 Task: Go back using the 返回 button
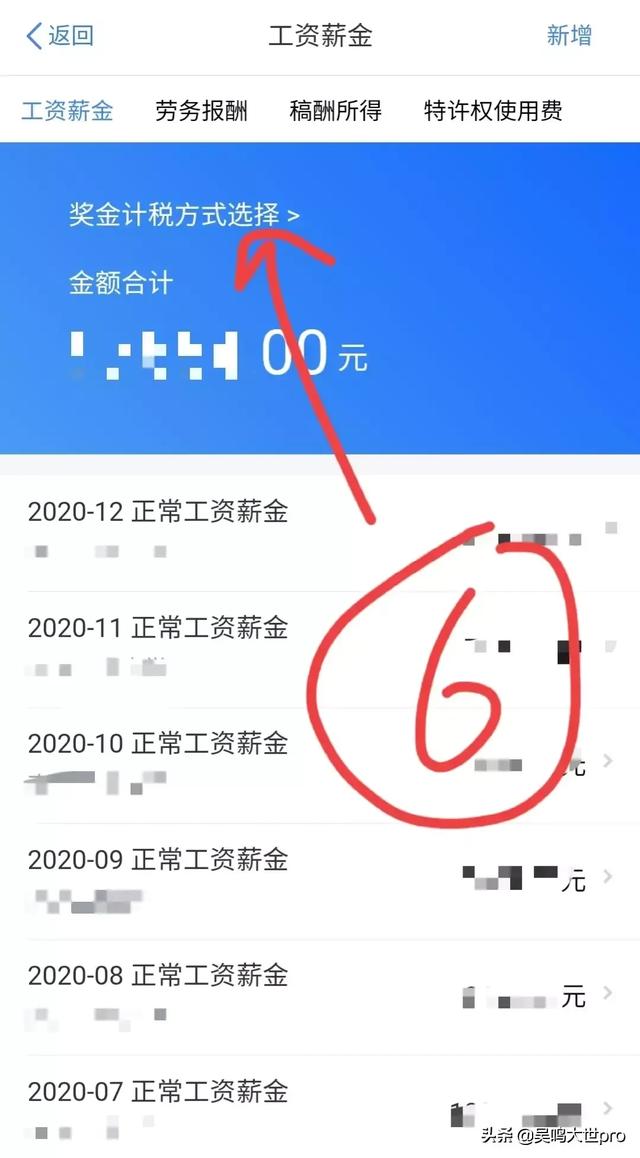point(60,36)
